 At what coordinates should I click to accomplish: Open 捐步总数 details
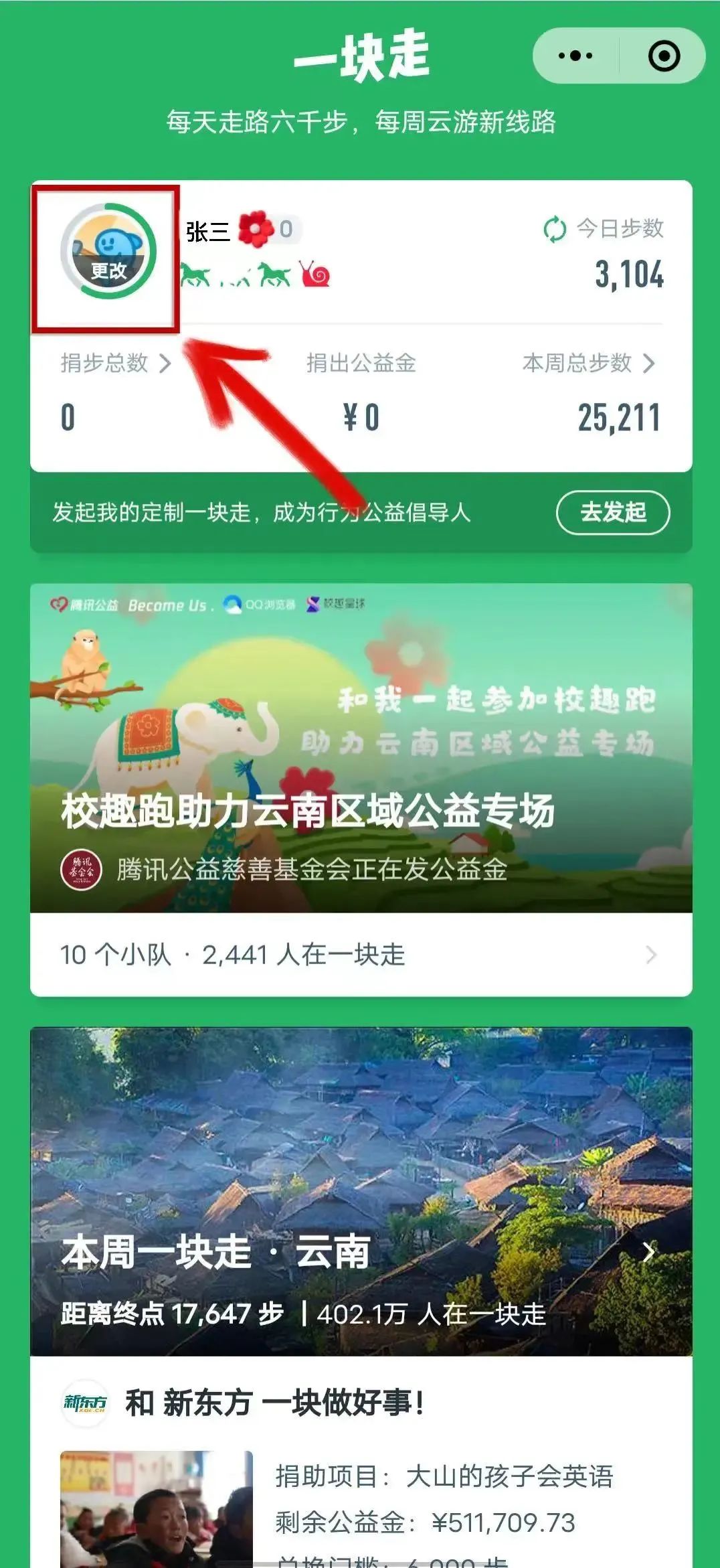pos(115,364)
